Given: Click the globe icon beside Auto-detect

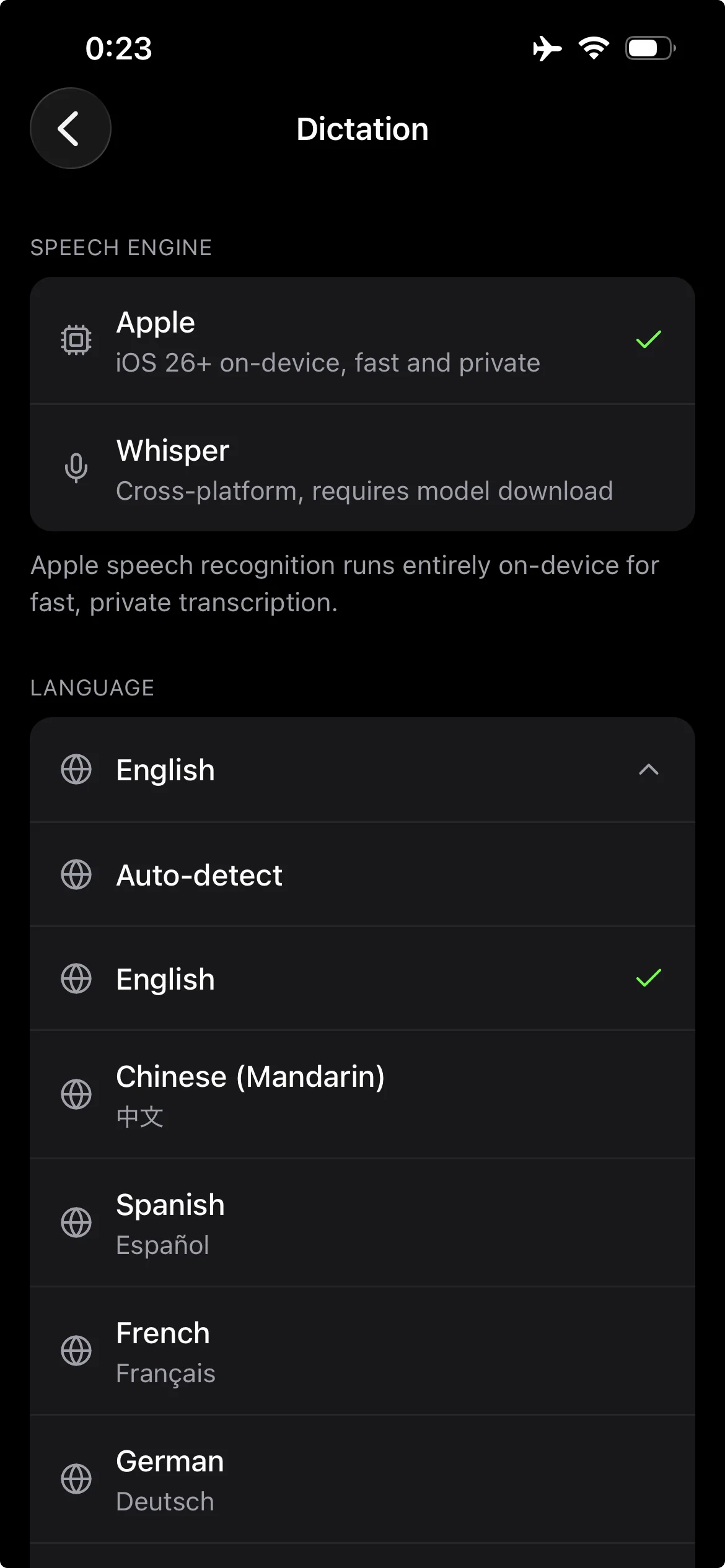Looking at the screenshot, I should pos(76,874).
